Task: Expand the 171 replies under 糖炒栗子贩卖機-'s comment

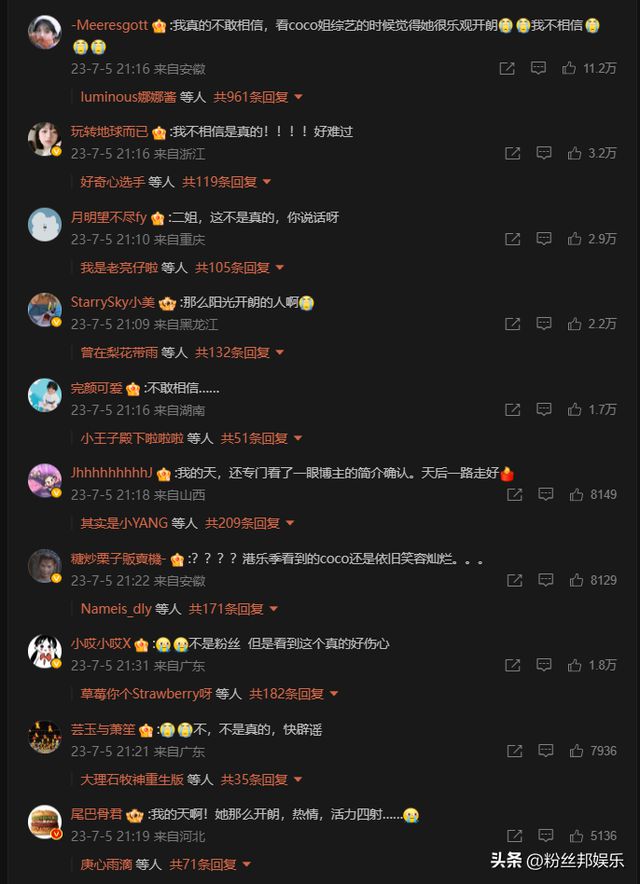Action: [x=236, y=608]
